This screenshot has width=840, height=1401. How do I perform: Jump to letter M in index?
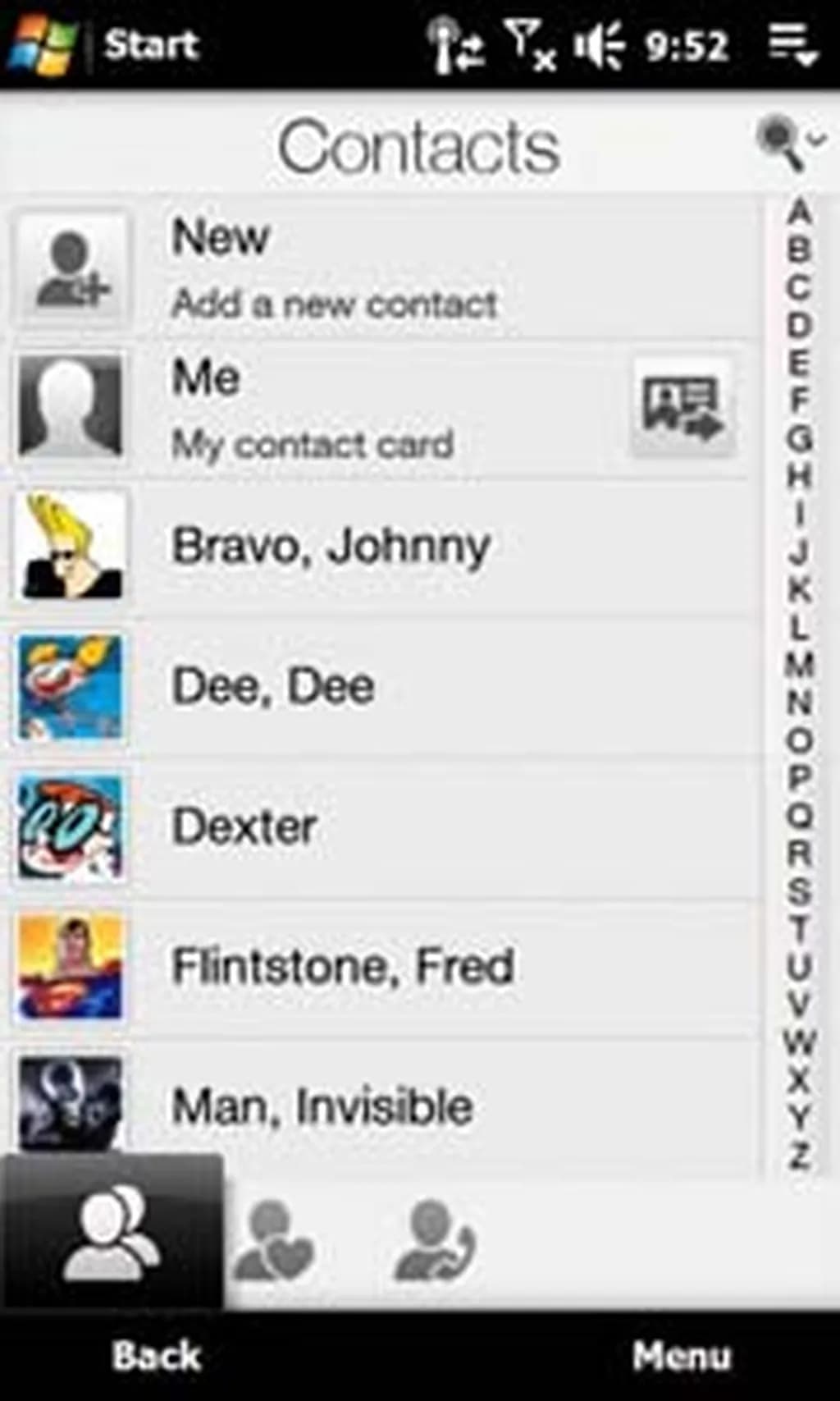tap(799, 663)
